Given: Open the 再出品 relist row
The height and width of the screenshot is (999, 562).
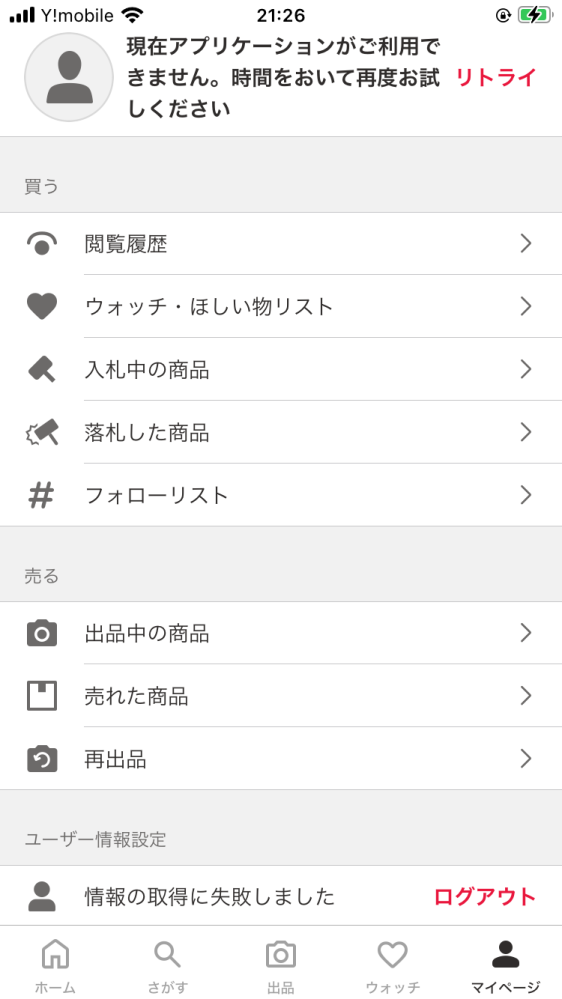Looking at the screenshot, I should pos(281,758).
